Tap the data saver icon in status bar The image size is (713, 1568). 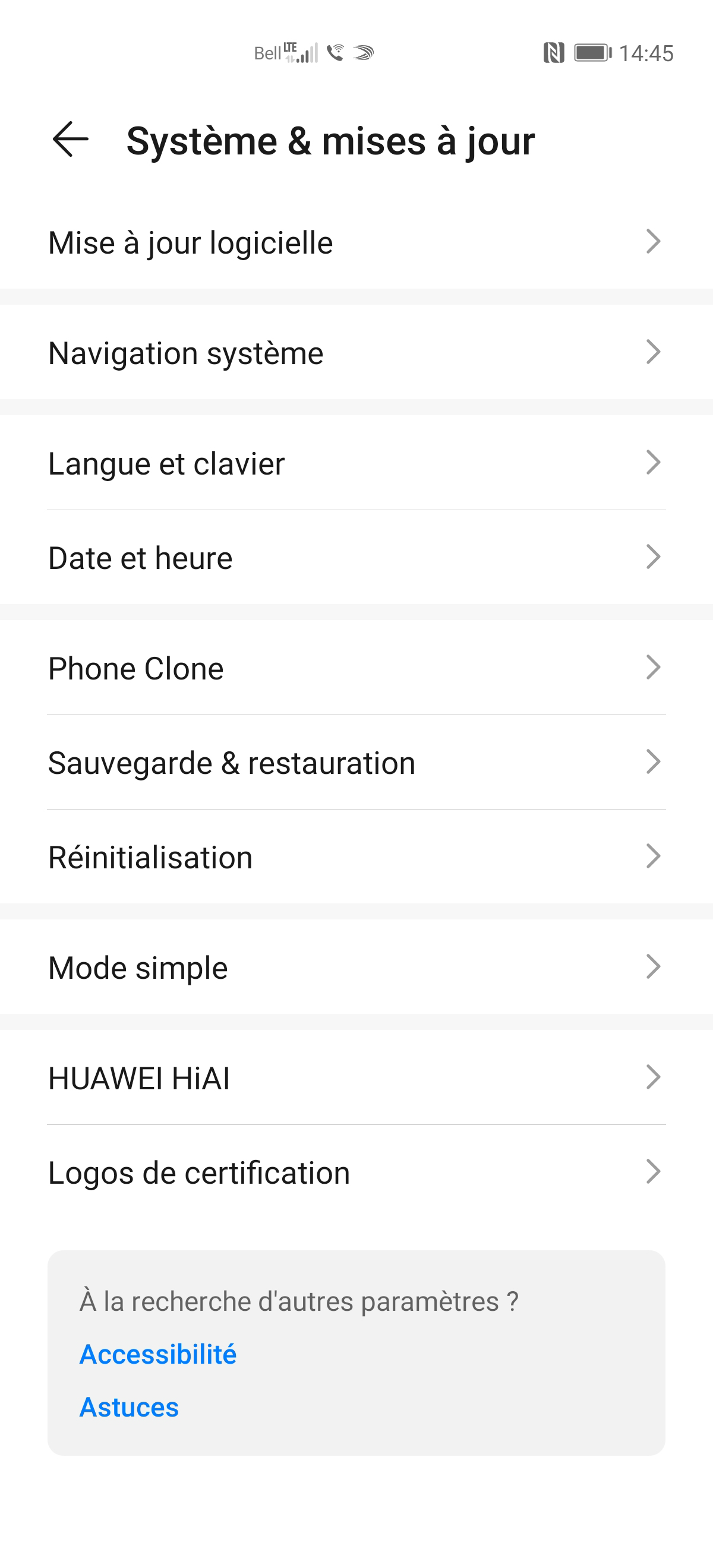pos(364,53)
